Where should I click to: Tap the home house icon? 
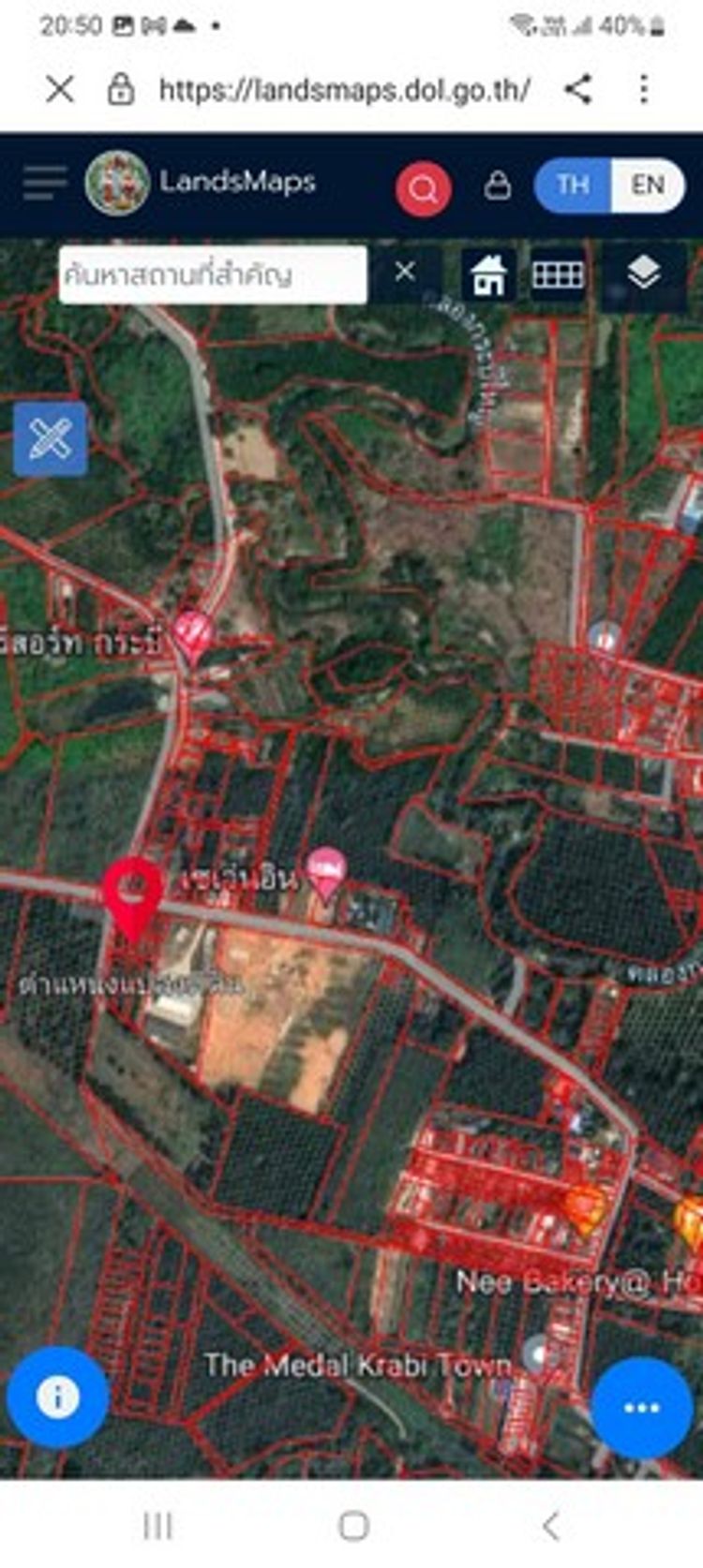487,275
